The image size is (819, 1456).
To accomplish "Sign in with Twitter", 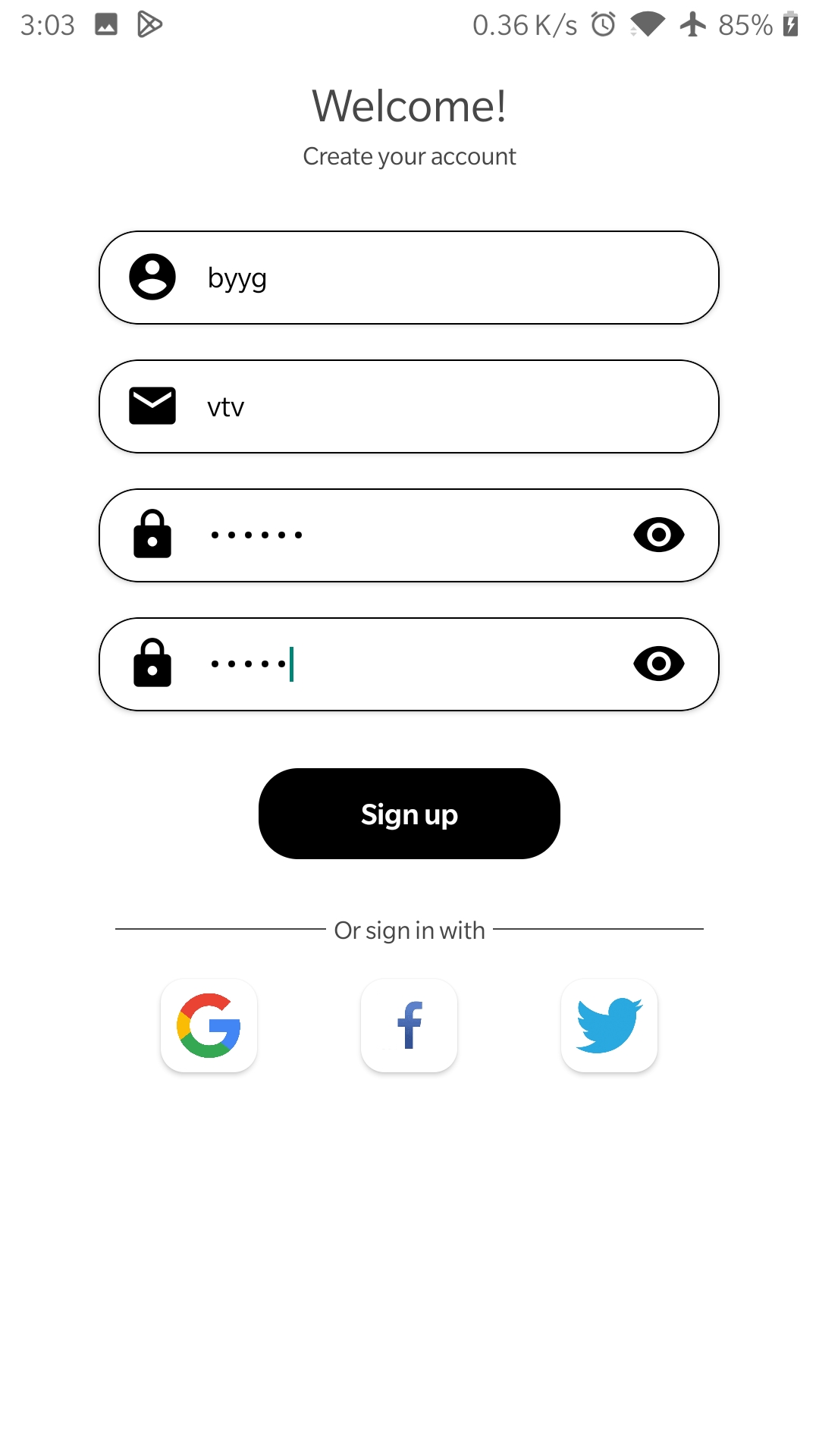I will (x=609, y=1025).
